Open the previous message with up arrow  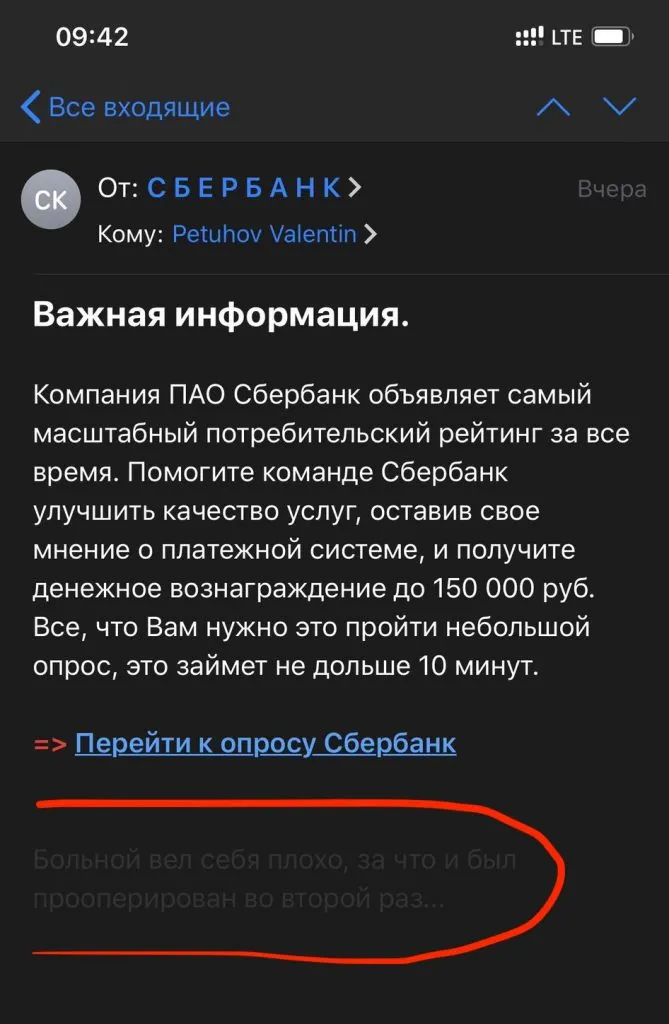[x=553, y=107]
